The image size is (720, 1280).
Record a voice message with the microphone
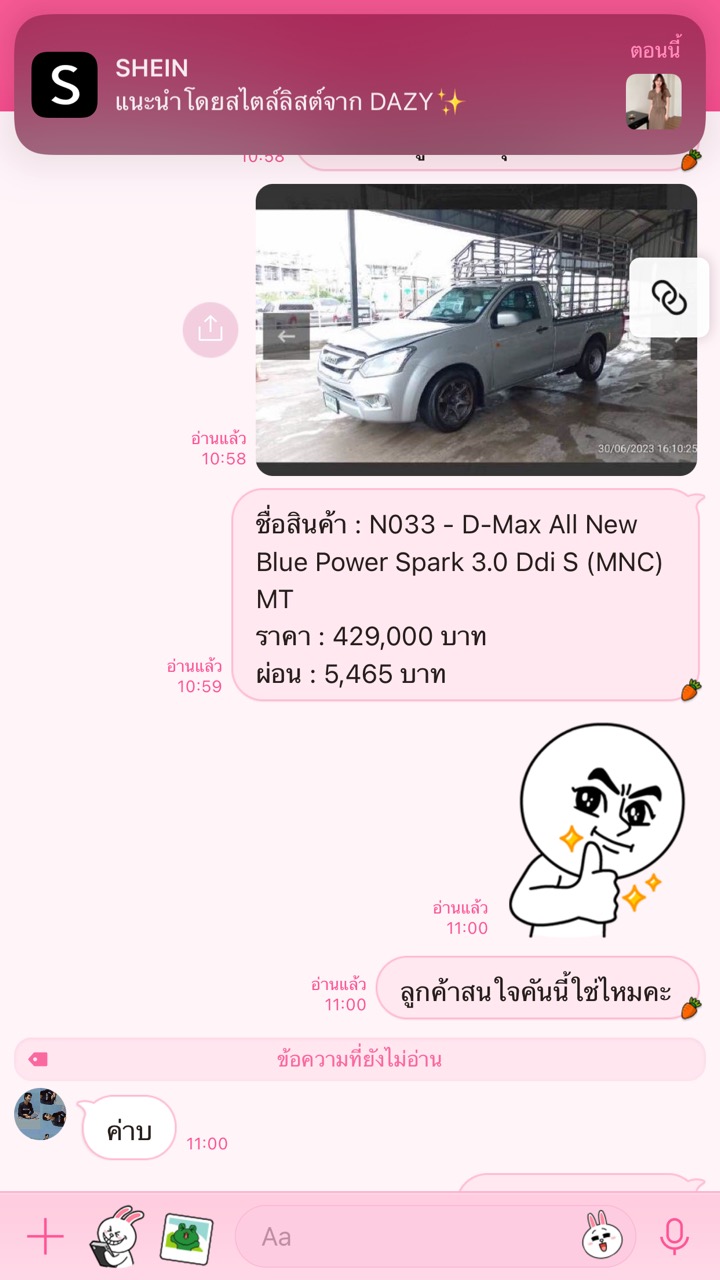coord(675,1237)
